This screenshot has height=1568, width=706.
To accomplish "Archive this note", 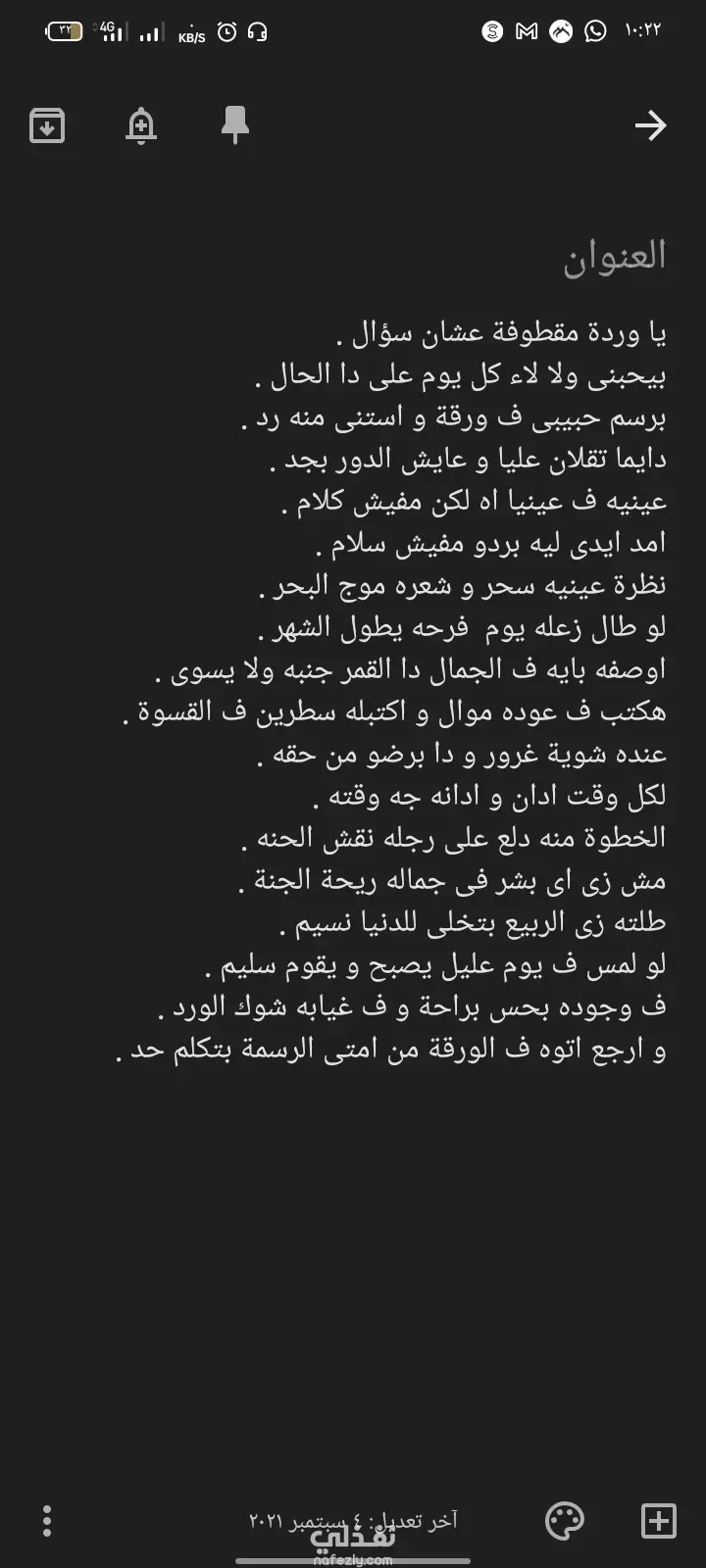I will click(47, 125).
